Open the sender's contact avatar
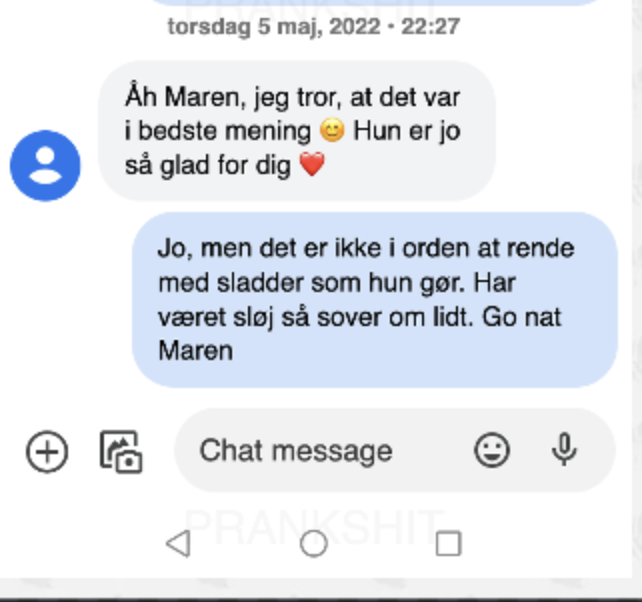 click(45, 165)
